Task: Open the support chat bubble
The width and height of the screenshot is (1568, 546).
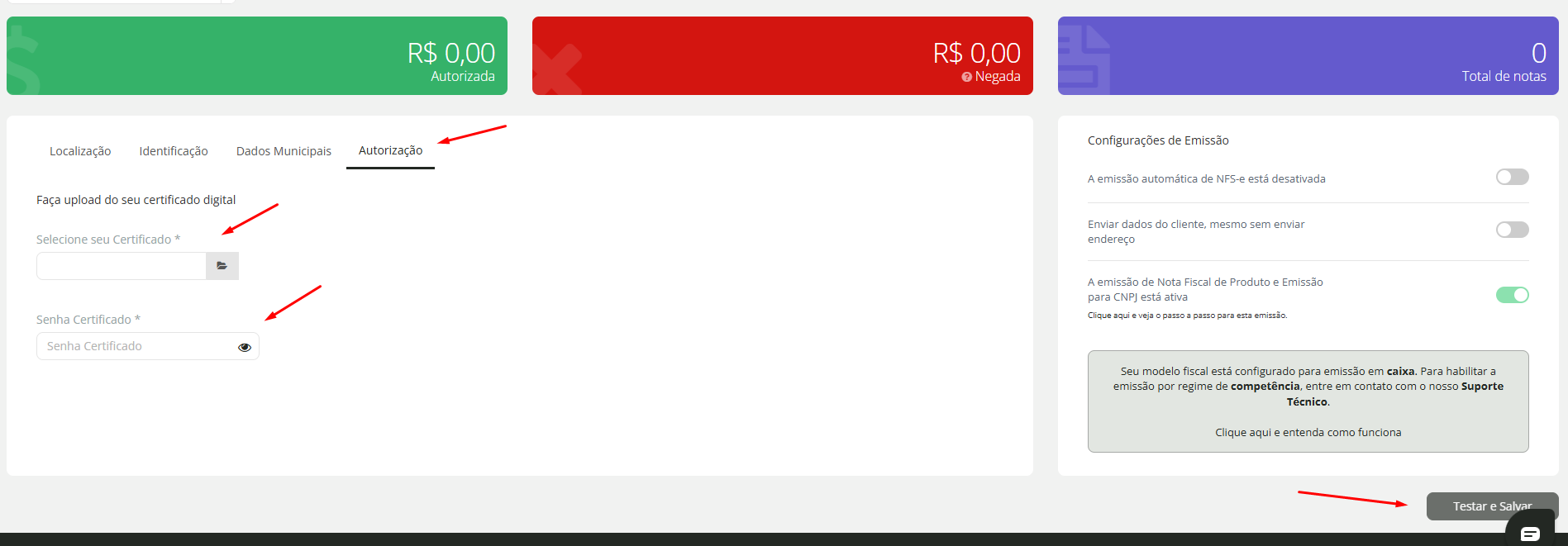Action: click(1530, 533)
